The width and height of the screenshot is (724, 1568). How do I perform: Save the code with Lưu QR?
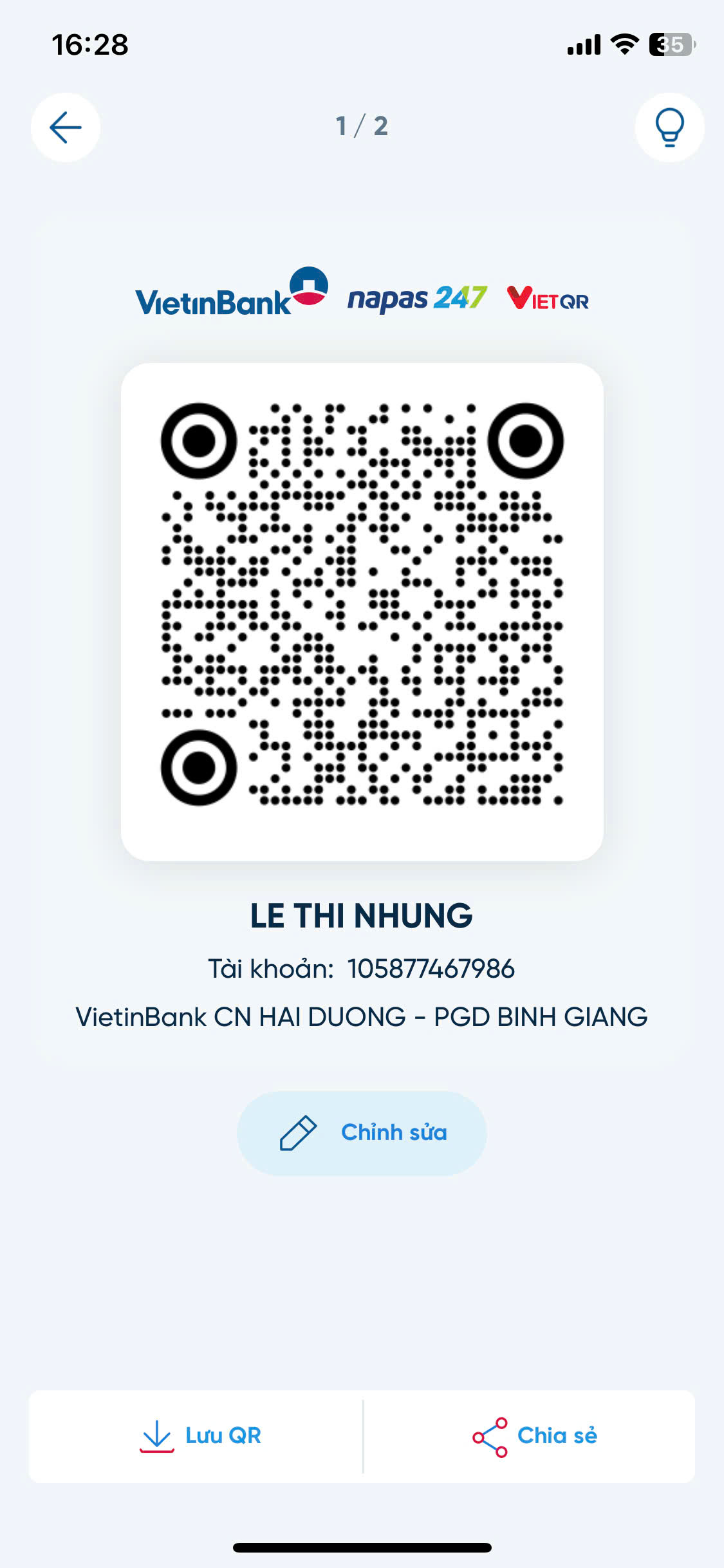(x=196, y=1436)
